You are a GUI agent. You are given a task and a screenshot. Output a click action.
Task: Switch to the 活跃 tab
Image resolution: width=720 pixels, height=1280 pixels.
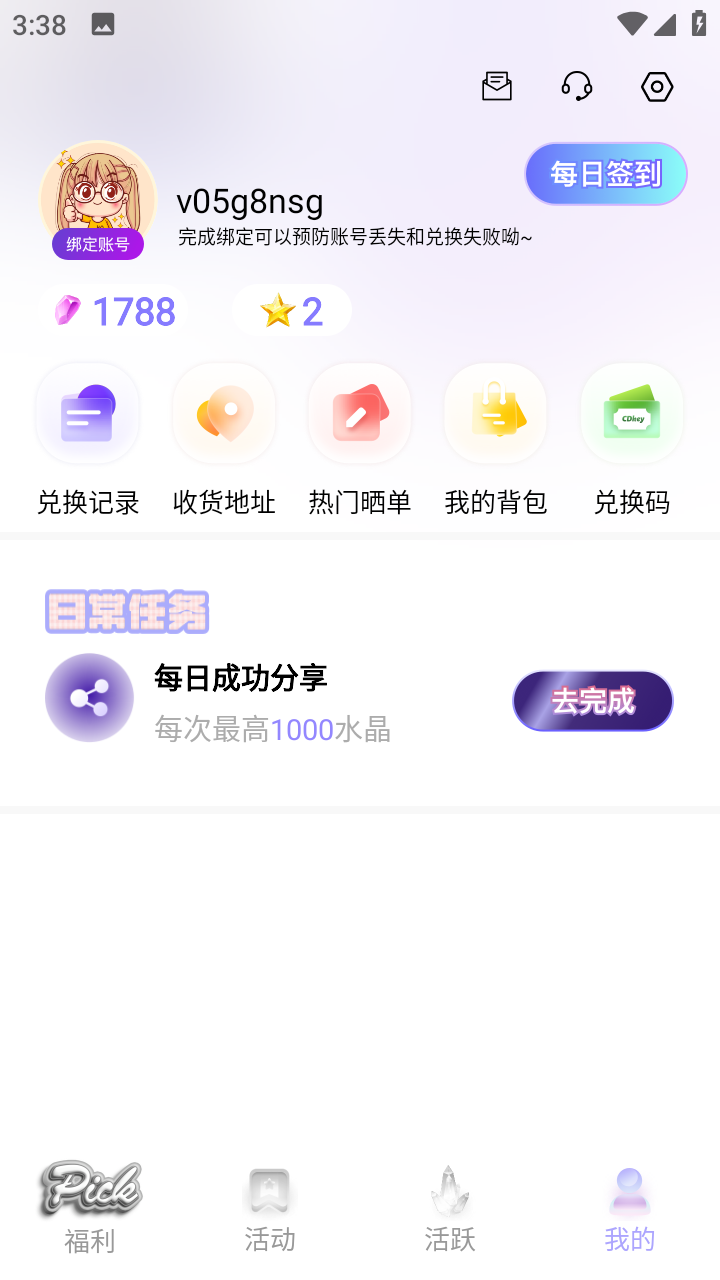coord(450,1208)
